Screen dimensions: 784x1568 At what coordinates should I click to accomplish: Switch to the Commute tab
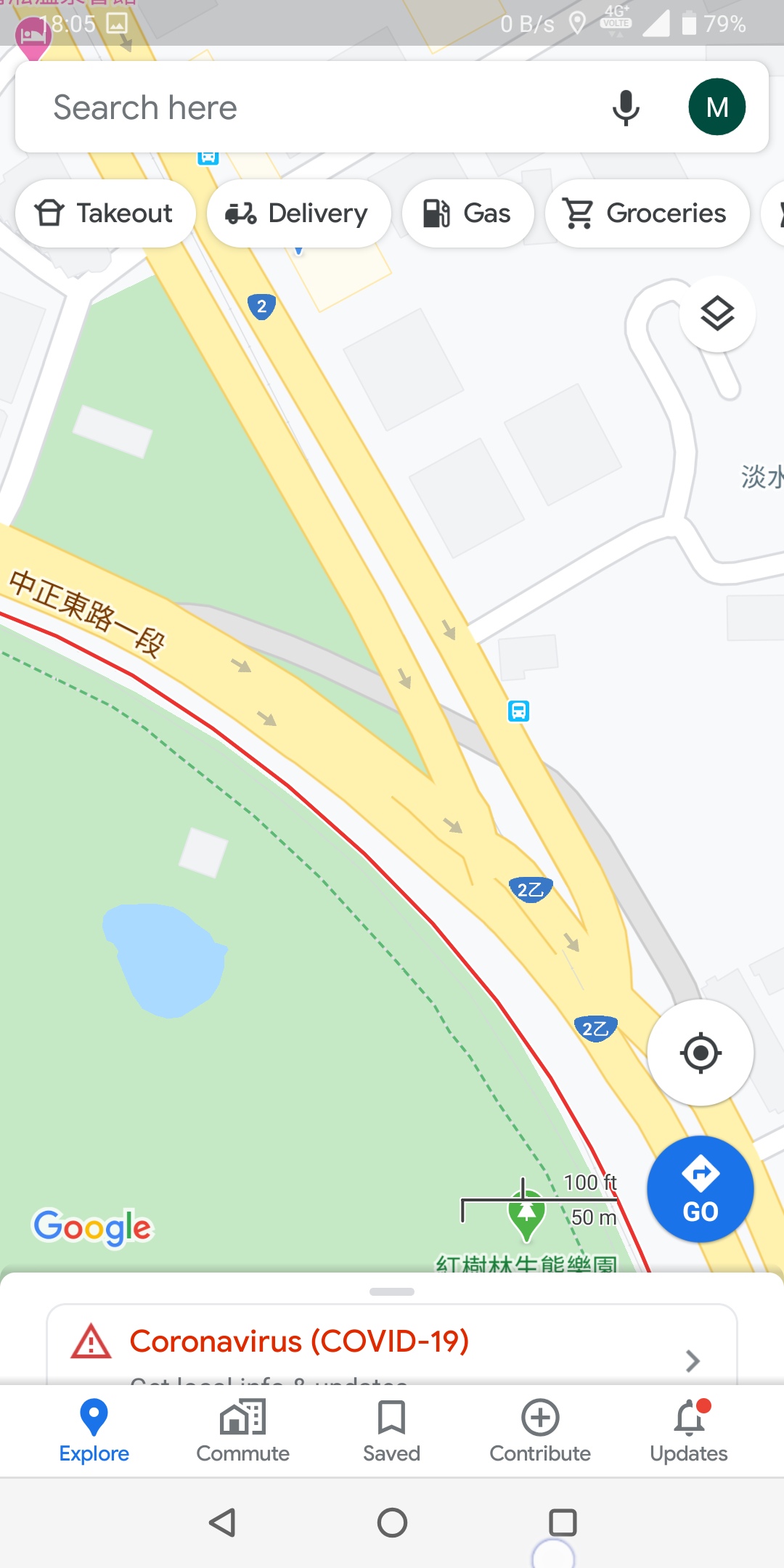click(243, 1430)
